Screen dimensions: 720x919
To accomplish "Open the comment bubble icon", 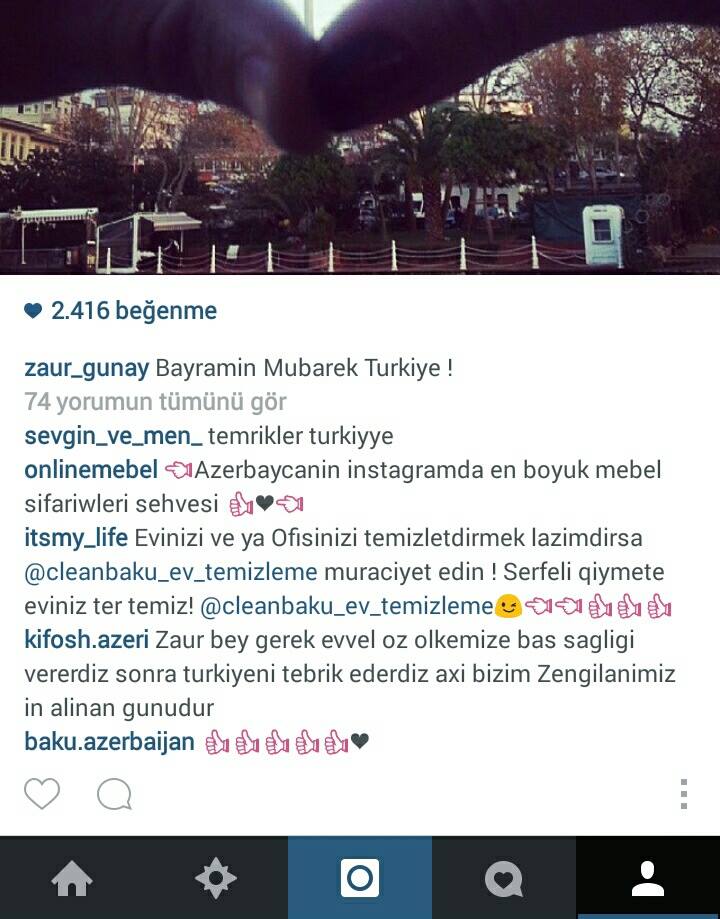I will coord(114,795).
